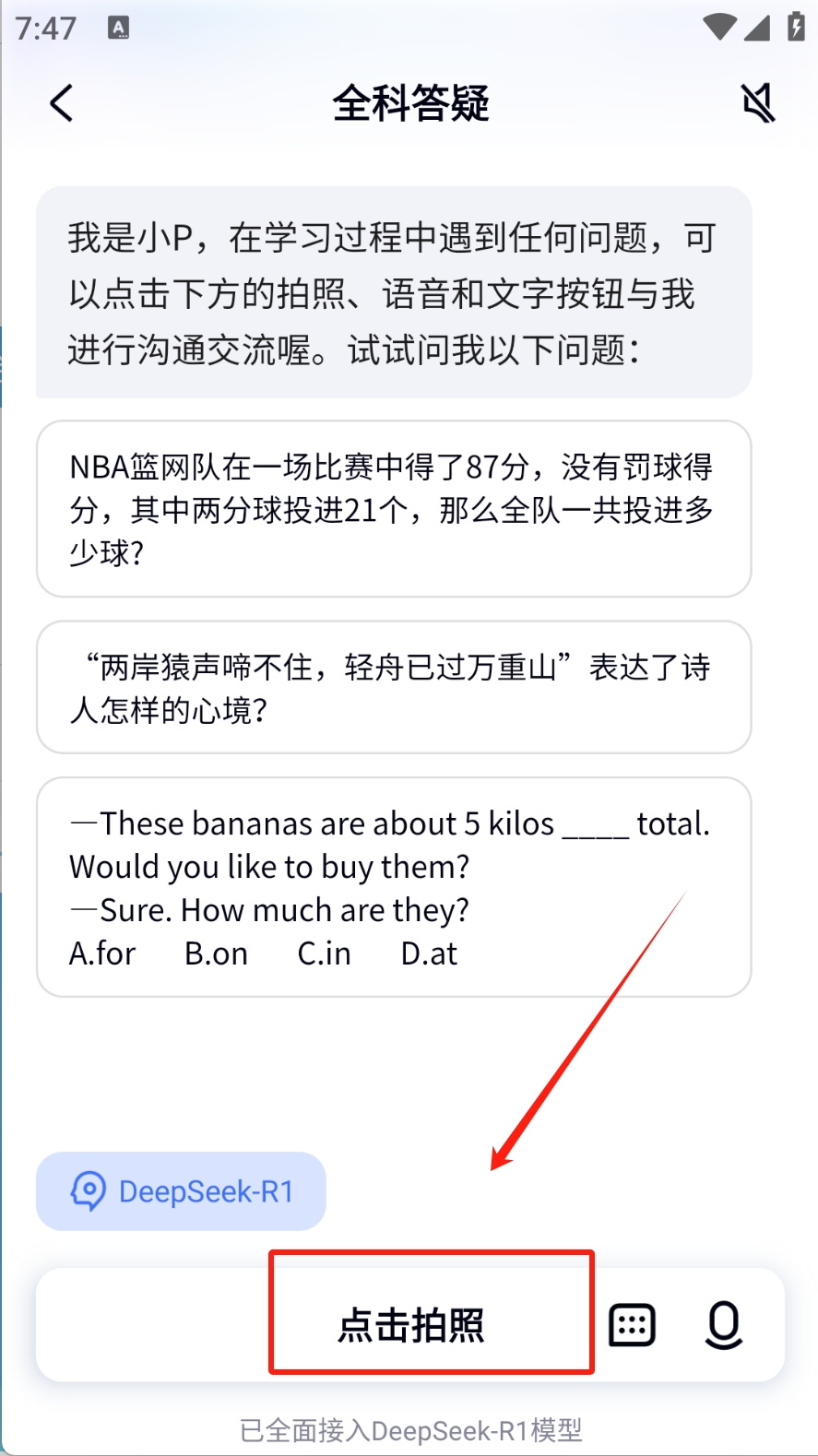Screen dimensions: 818x1456
Task: Select the 两岸猿声啼不住 poem question
Action: (394, 688)
